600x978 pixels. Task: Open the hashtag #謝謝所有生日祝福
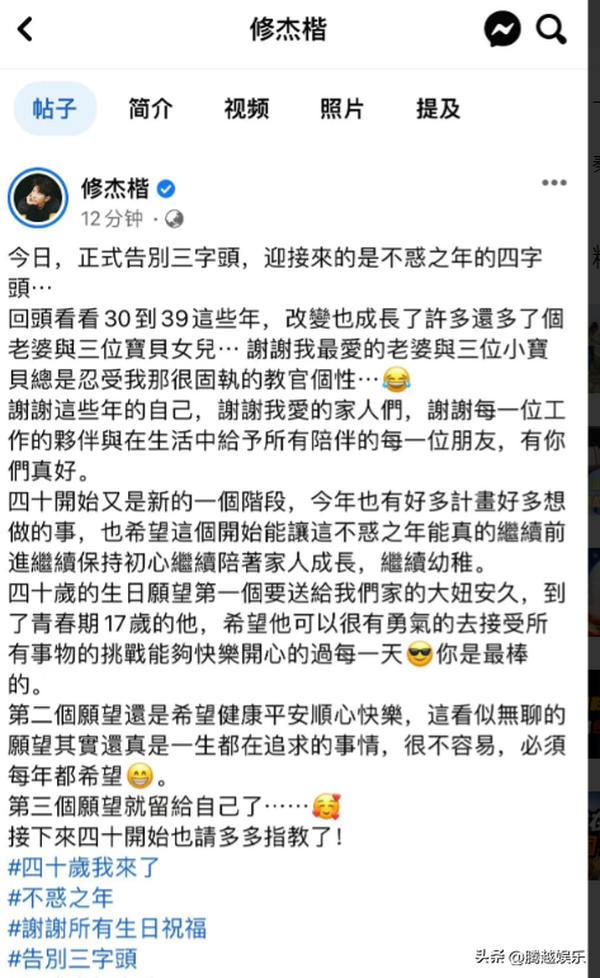click(106, 928)
